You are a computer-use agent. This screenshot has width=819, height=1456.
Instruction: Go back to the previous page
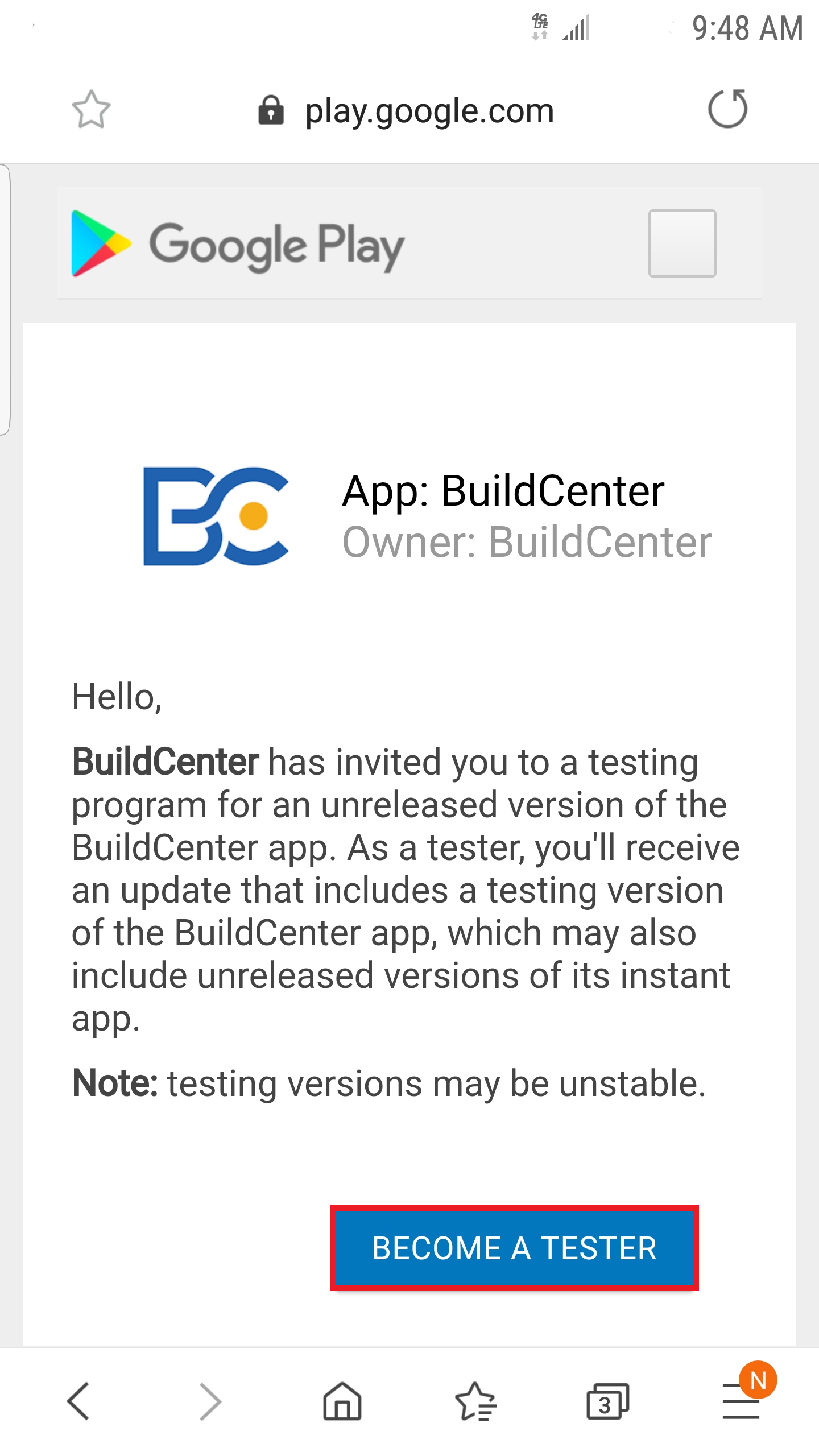pos(78,1401)
